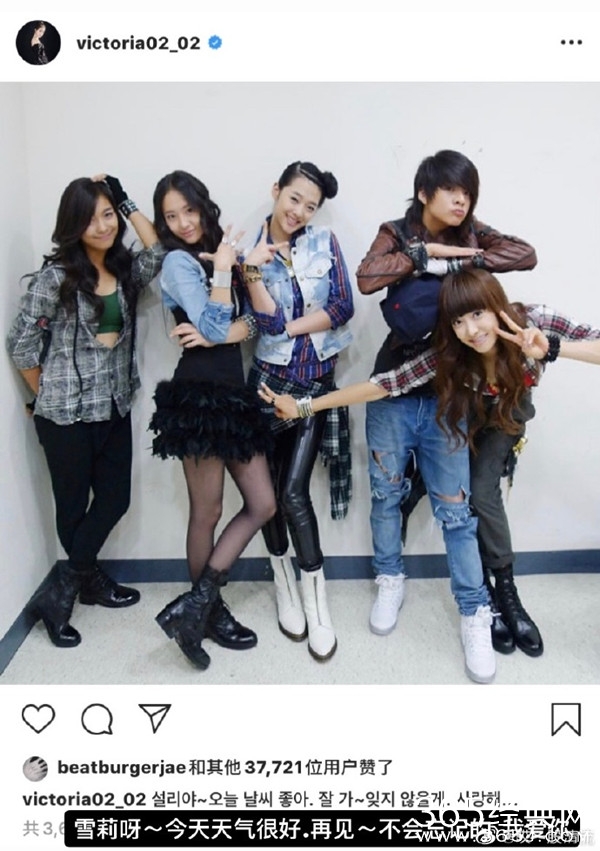600x851 pixels.
Task: Open victoria02_02's profile picture
Action: pos(38,43)
